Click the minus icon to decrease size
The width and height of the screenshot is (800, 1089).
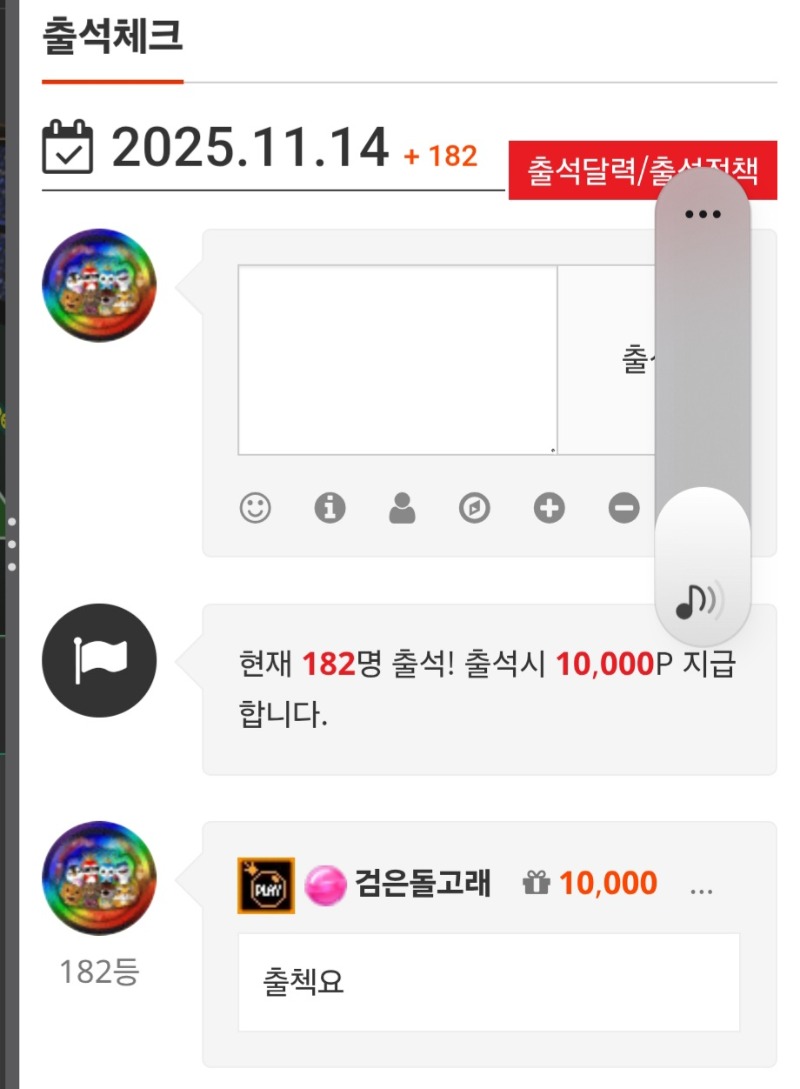(x=622, y=508)
